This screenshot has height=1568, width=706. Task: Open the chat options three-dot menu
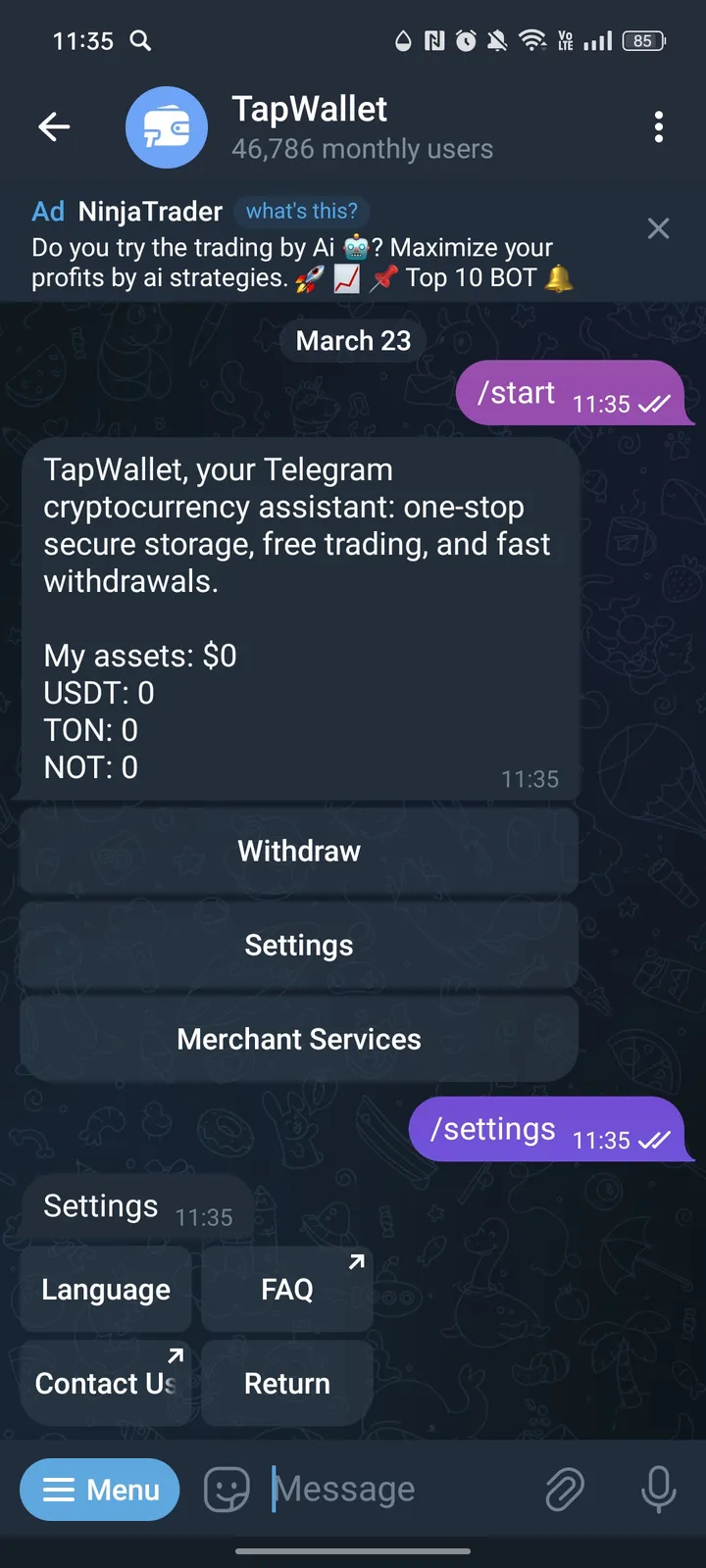point(659,127)
